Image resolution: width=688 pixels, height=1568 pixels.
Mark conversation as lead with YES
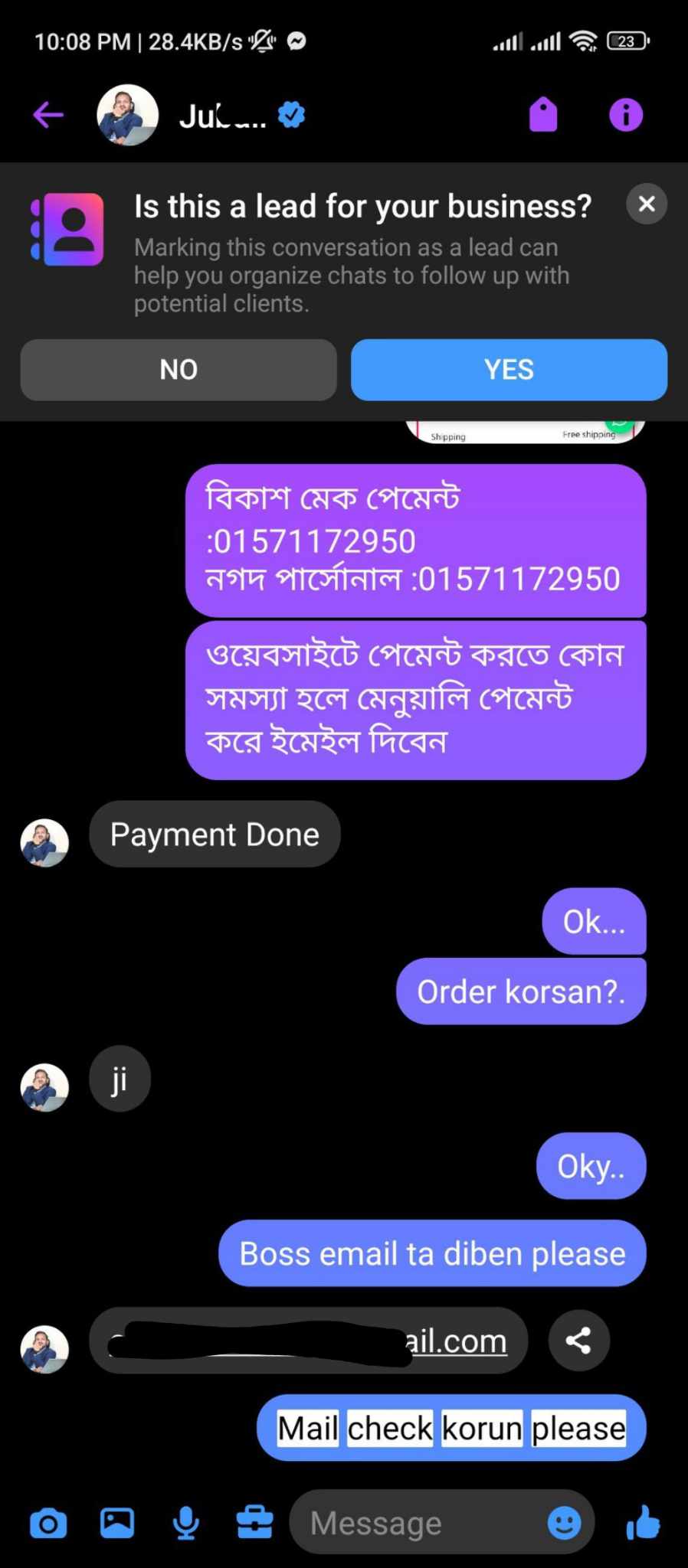[x=509, y=370]
